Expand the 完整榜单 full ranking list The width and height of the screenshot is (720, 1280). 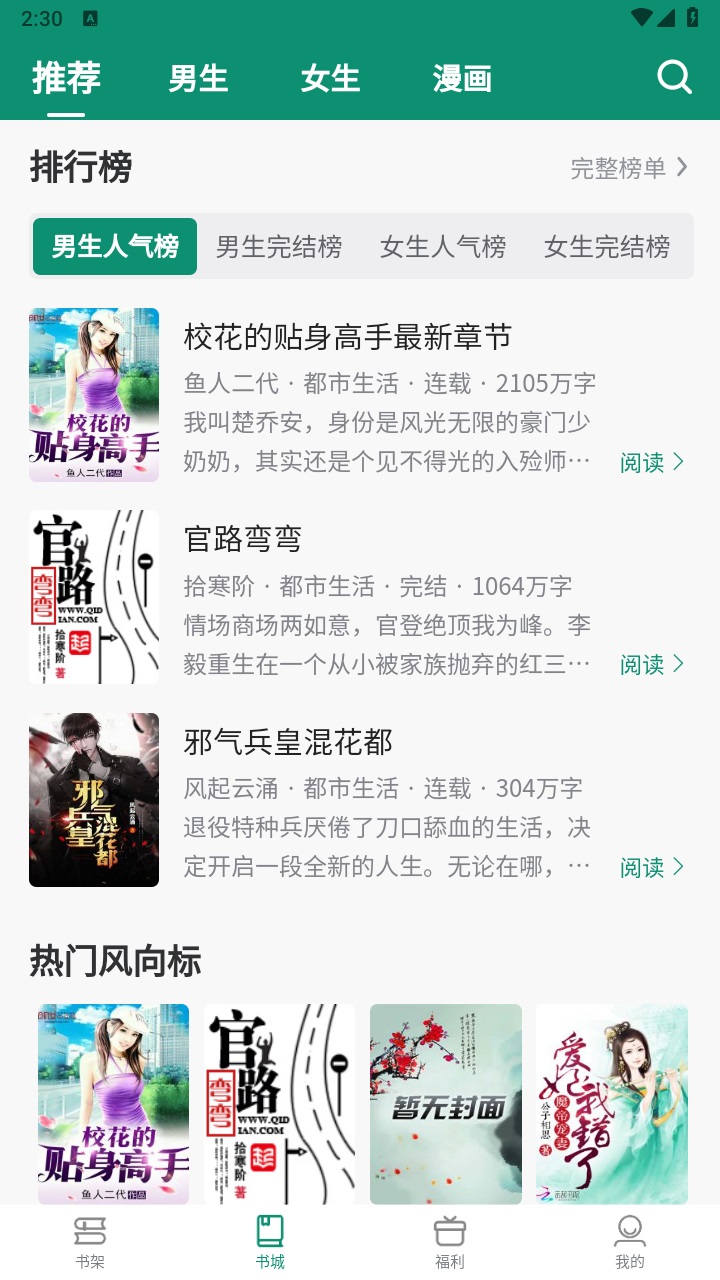tap(618, 168)
